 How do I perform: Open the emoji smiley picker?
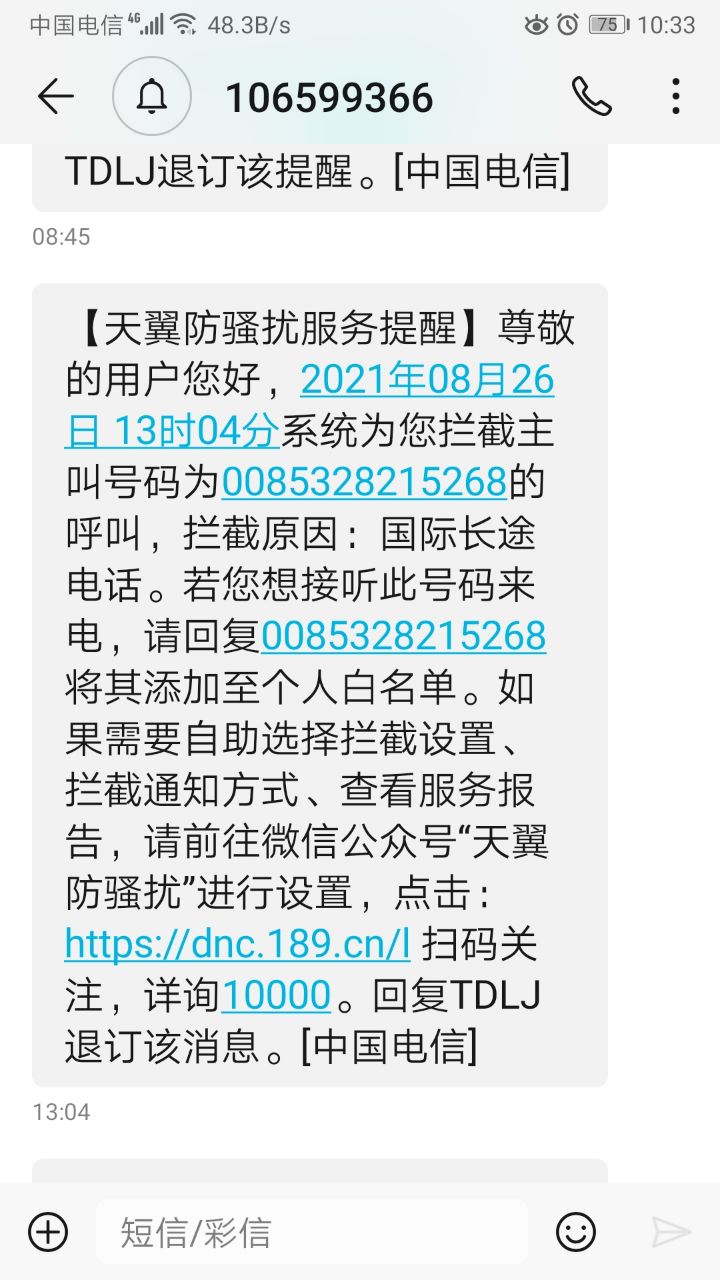click(x=576, y=1231)
